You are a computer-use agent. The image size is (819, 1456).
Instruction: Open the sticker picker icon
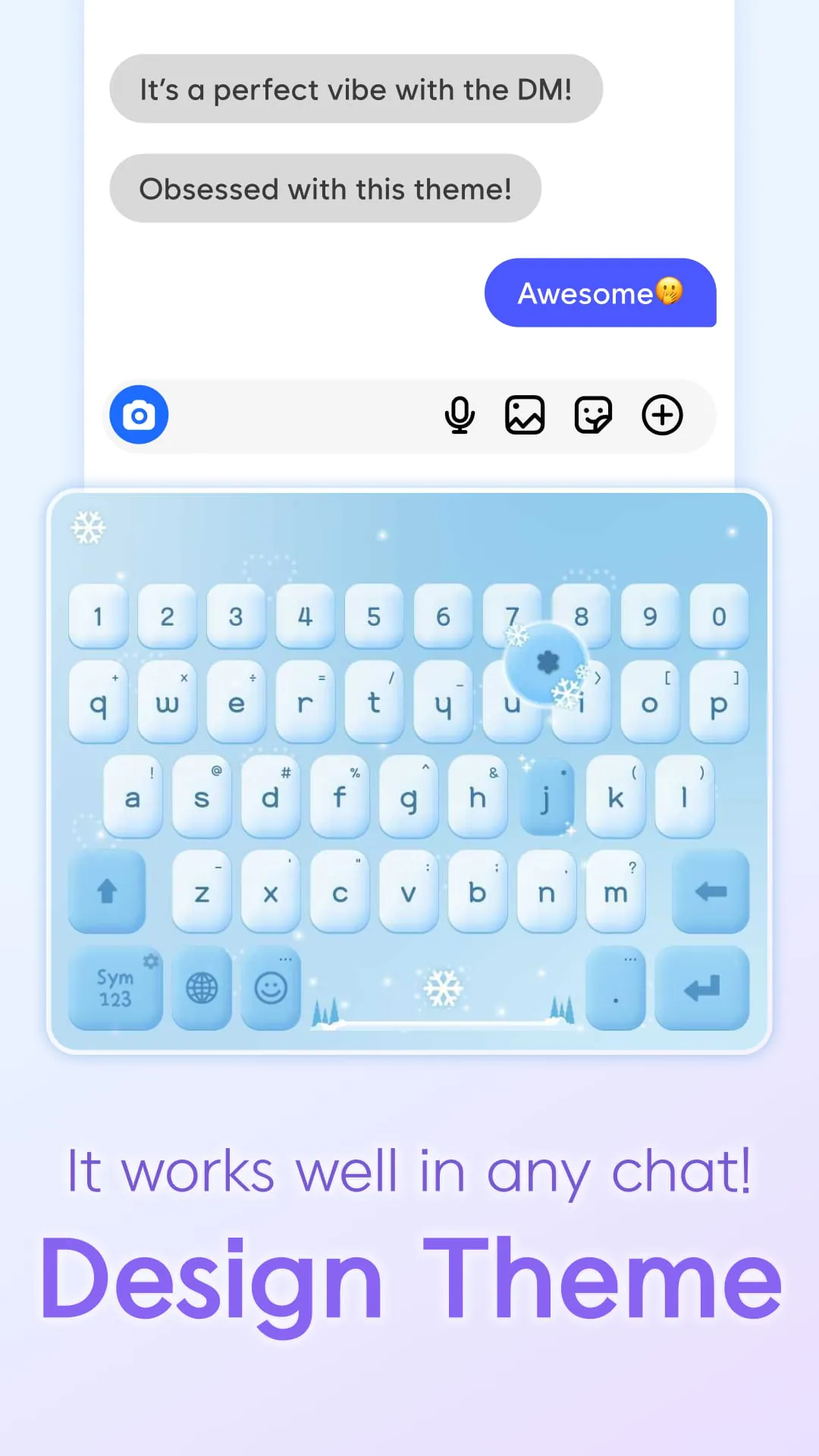pos(594,415)
